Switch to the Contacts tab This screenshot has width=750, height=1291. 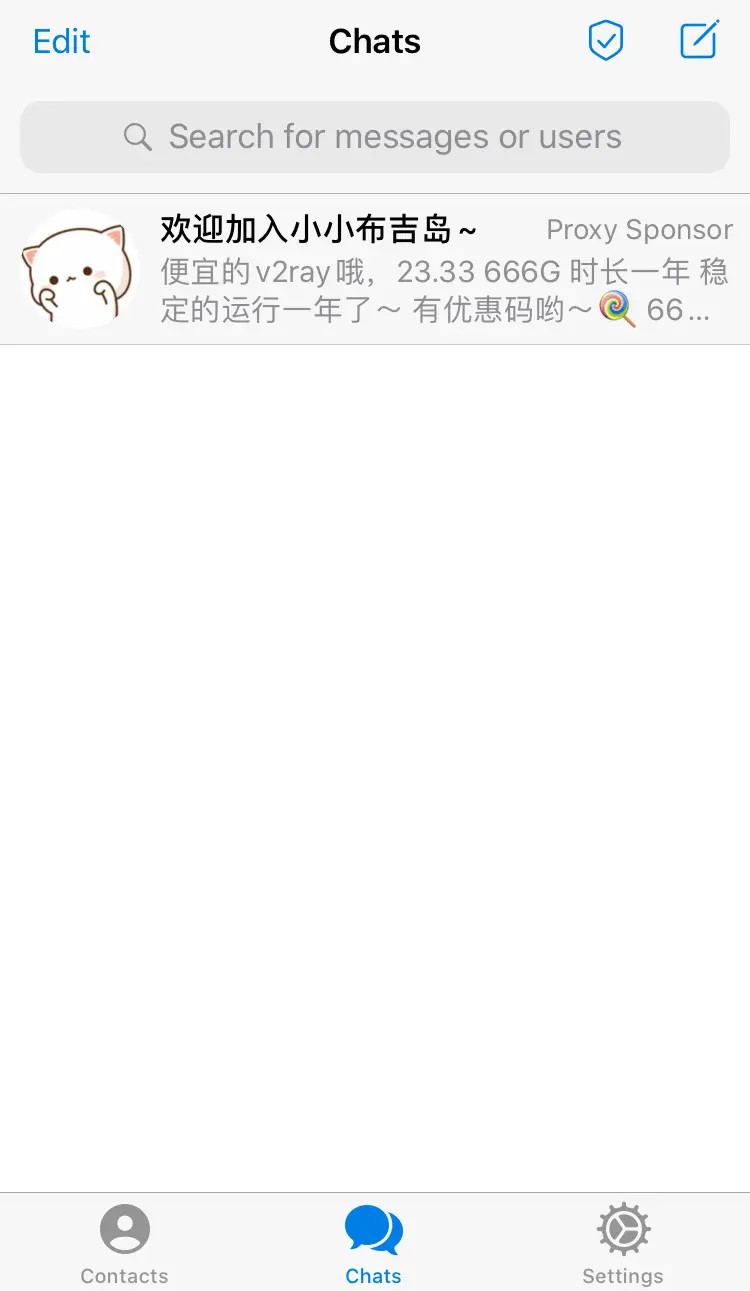point(125,1243)
